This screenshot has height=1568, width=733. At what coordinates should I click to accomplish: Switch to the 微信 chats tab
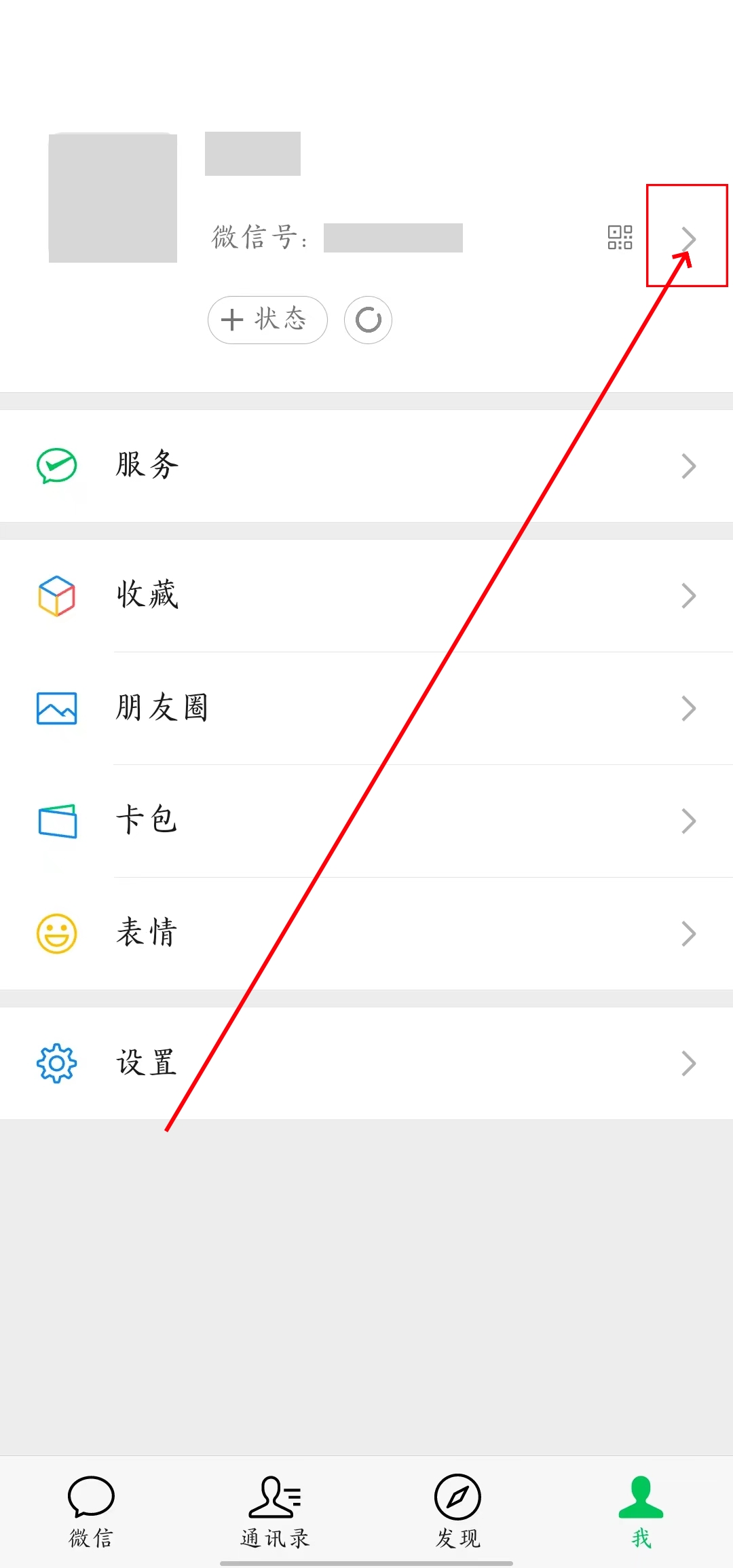pos(91,1511)
